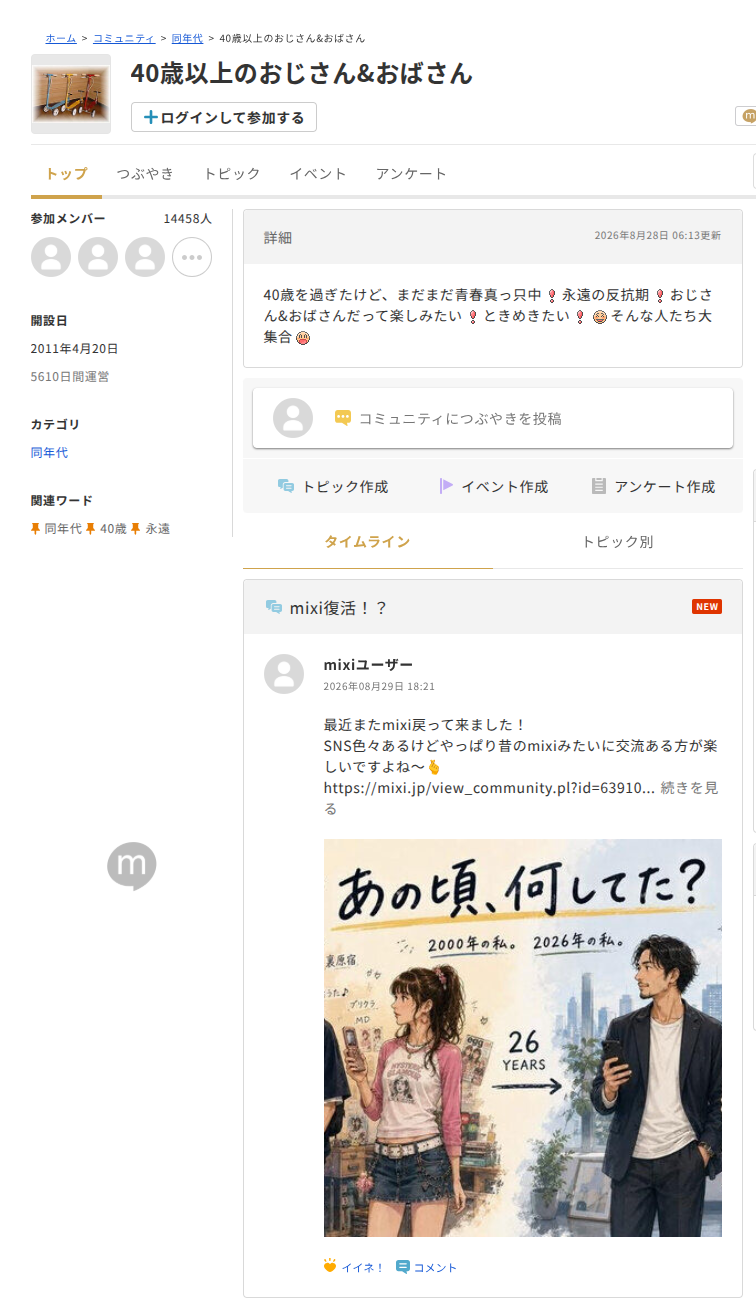Screen dimensions: 756x1303
Task: Open the mixi復活！？ topic
Action: (x=338, y=607)
